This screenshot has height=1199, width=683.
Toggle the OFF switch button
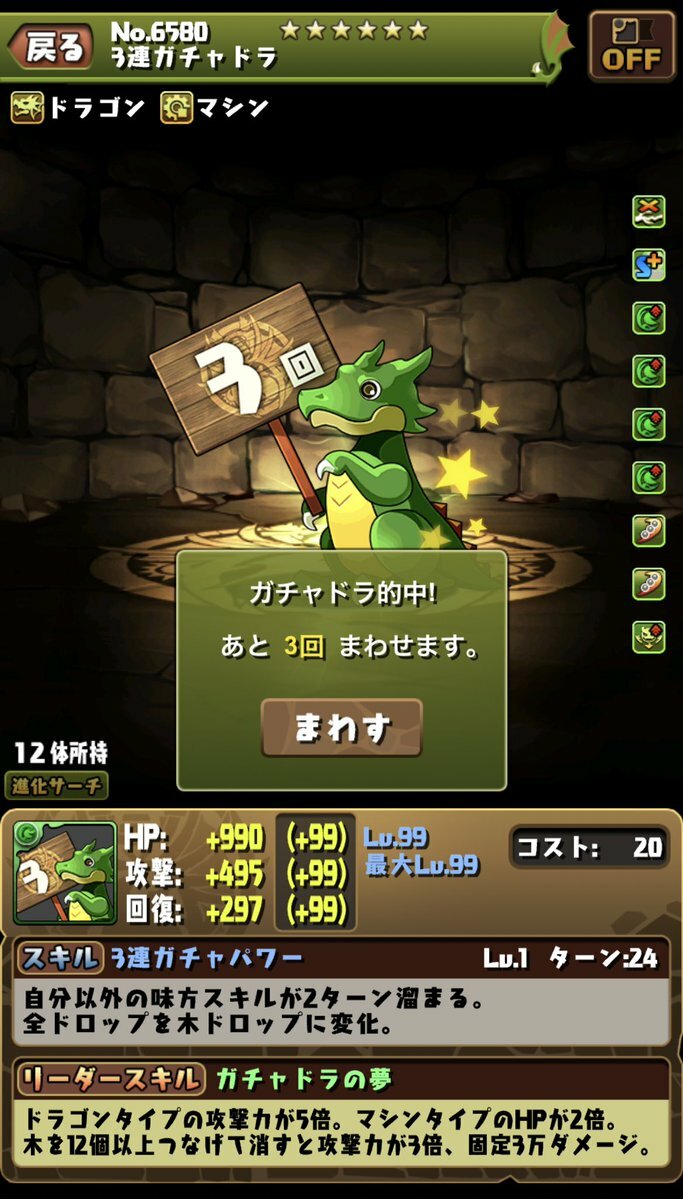click(632, 46)
